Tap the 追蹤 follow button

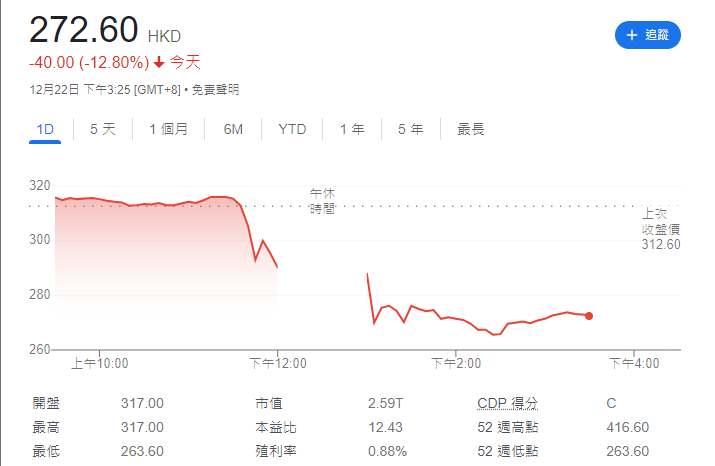click(647, 35)
